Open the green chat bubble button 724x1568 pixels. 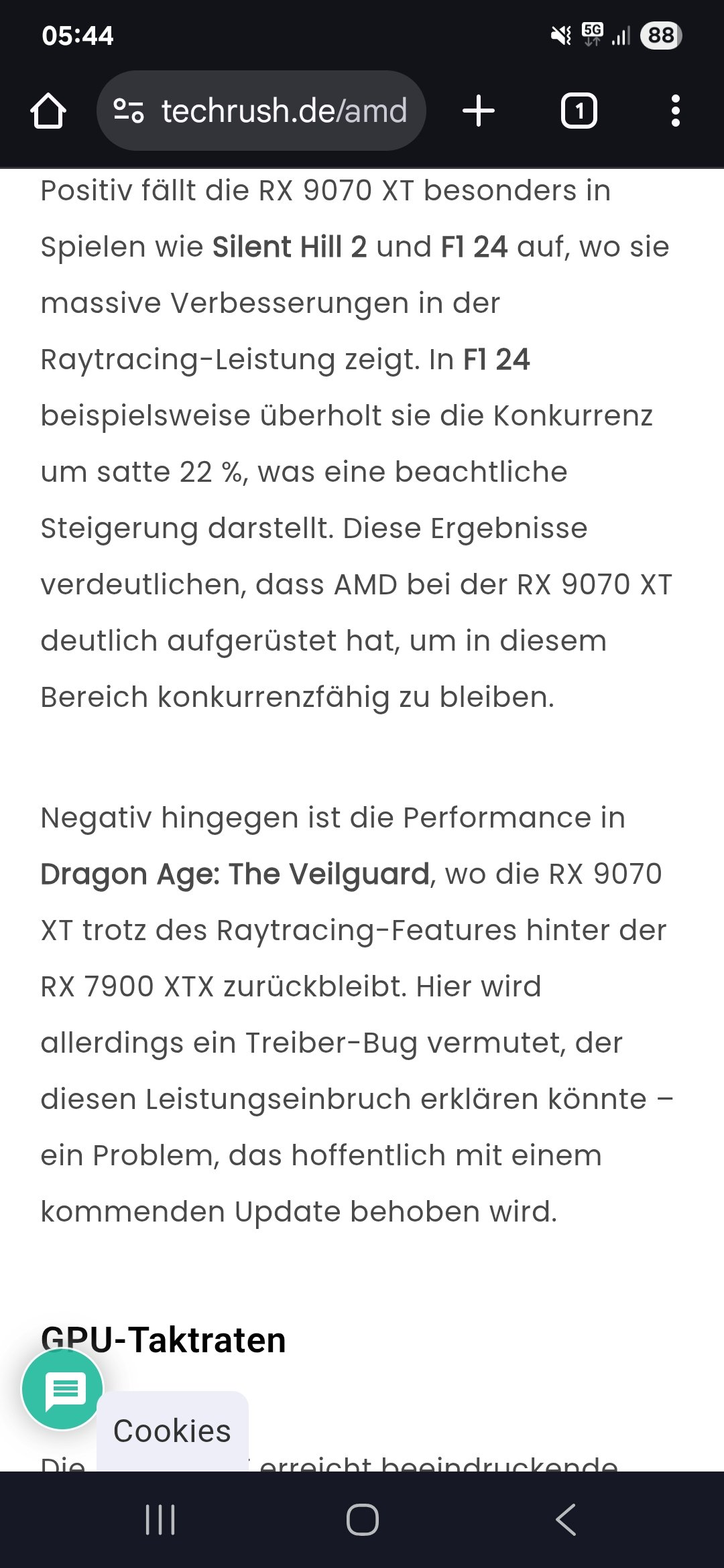pyautogui.click(x=63, y=1389)
